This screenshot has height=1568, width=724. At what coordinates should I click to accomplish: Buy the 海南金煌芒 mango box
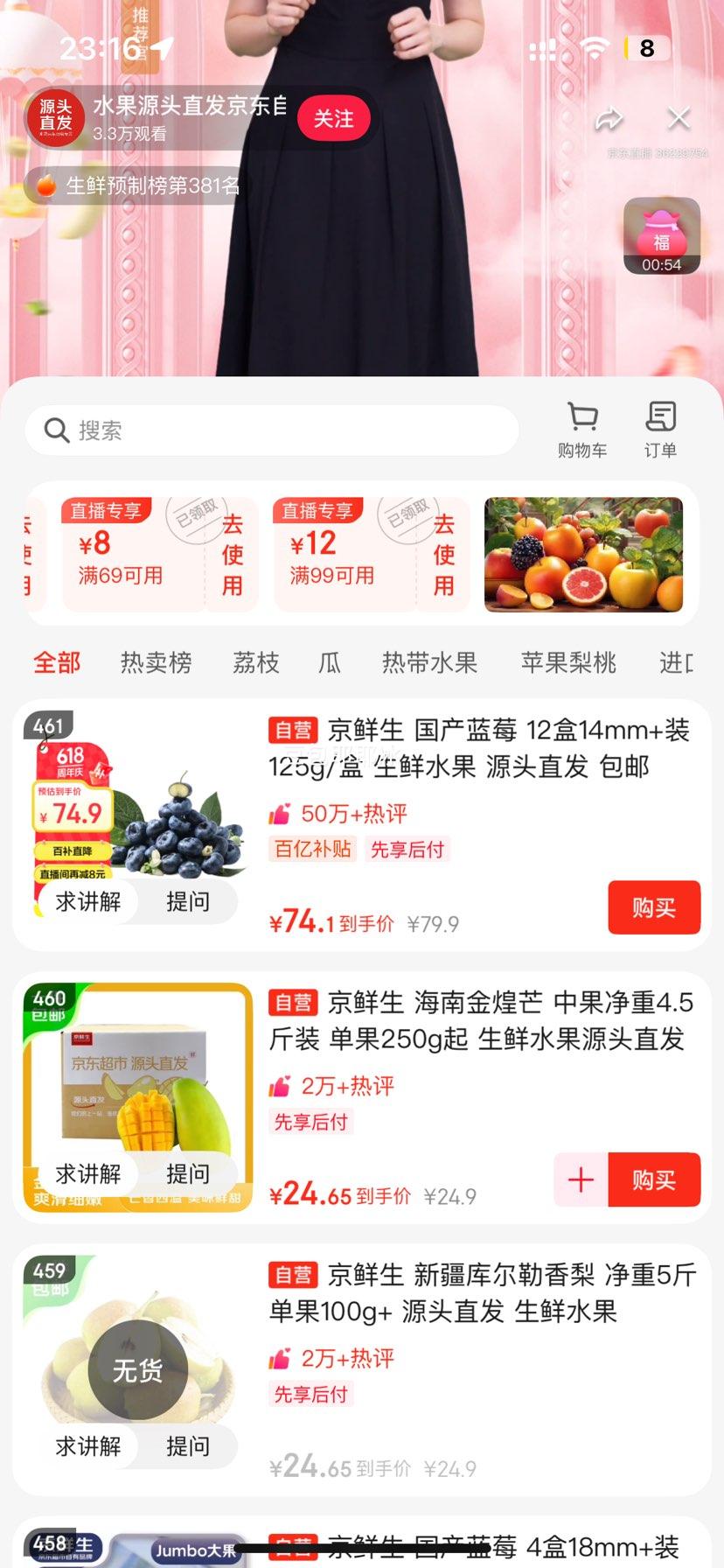pos(654,1179)
